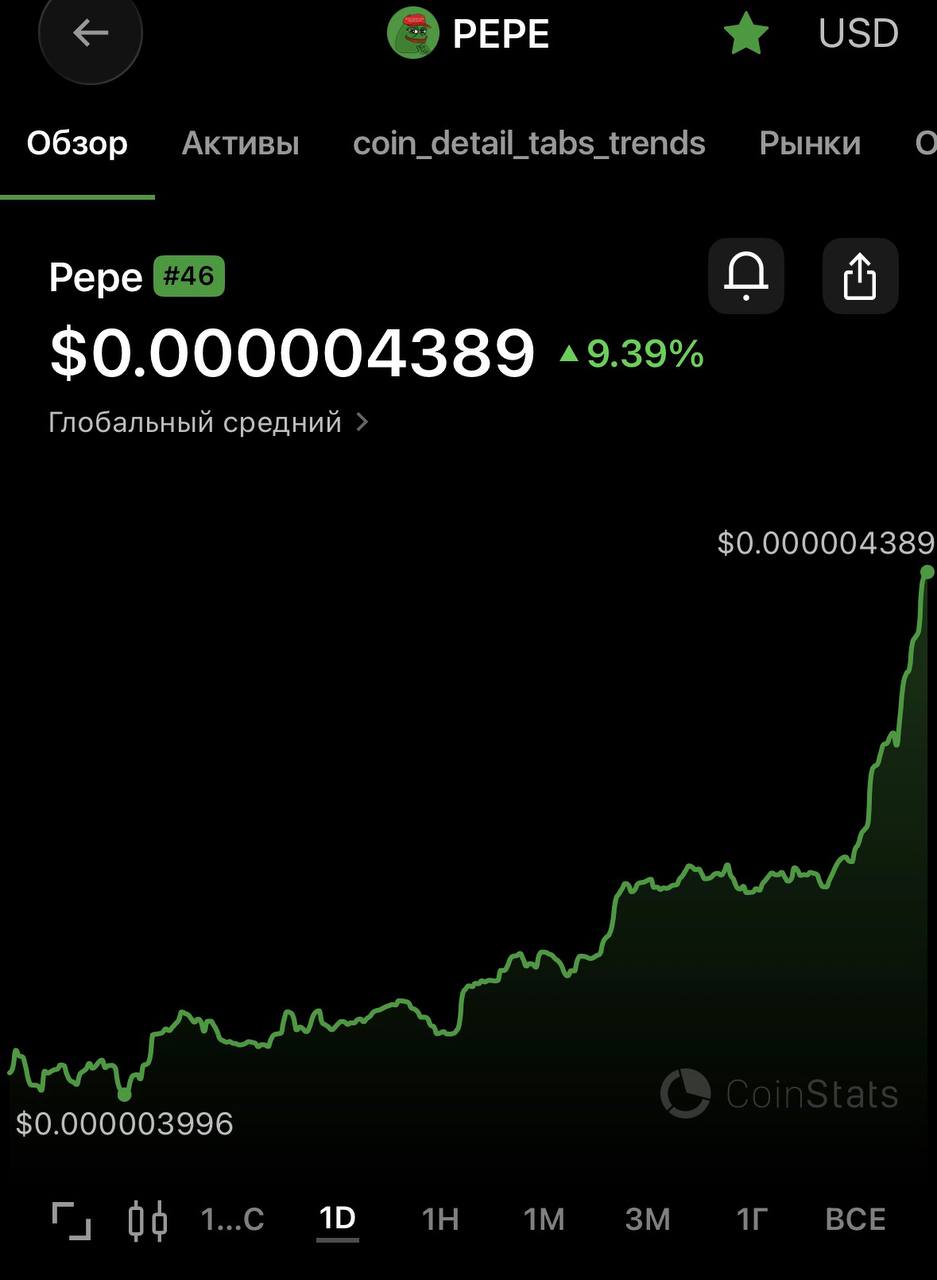Switch to the Активы tab
The width and height of the screenshot is (937, 1280).
240,144
